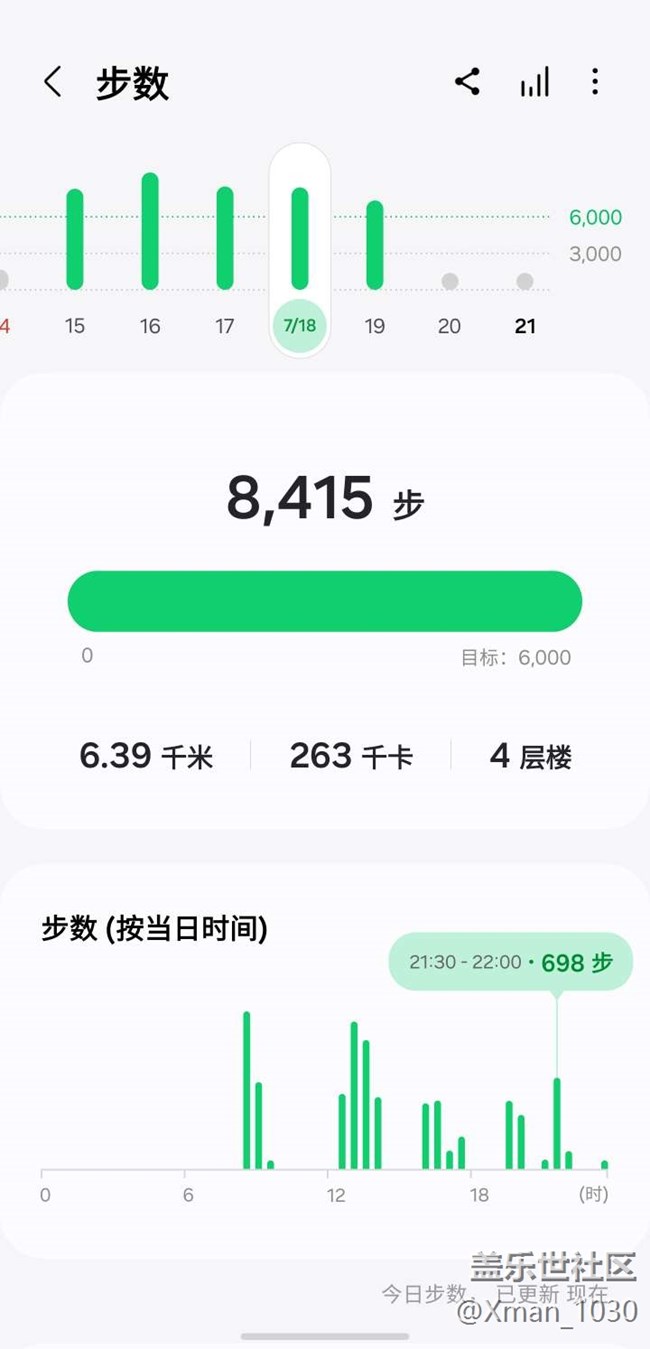The height and width of the screenshot is (1349, 650).
Task: Open the trends bar-chart icon
Action: tap(535, 82)
